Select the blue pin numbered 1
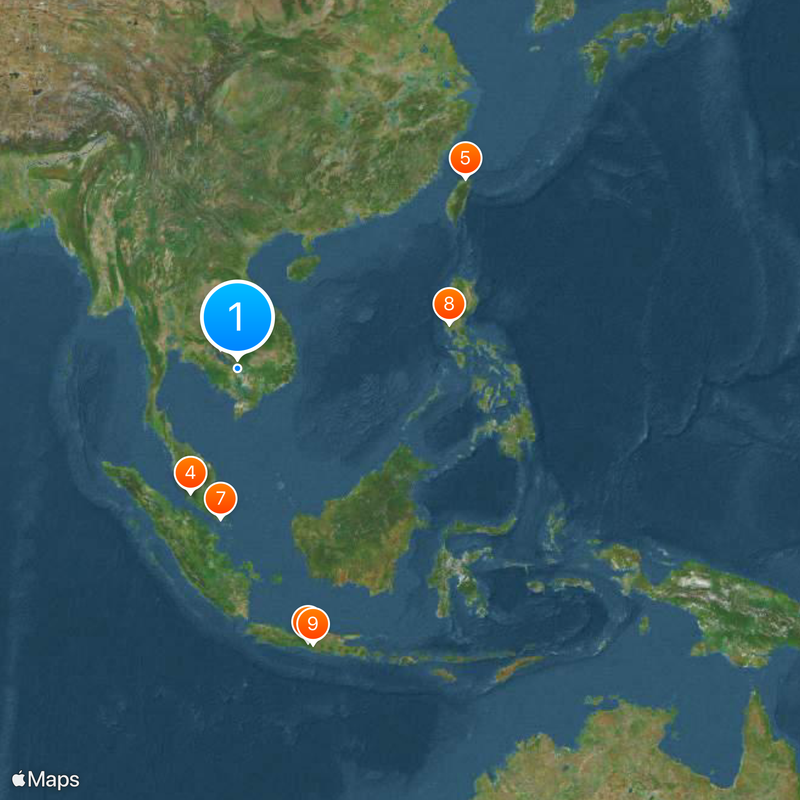The image size is (800, 800). click(237, 317)
